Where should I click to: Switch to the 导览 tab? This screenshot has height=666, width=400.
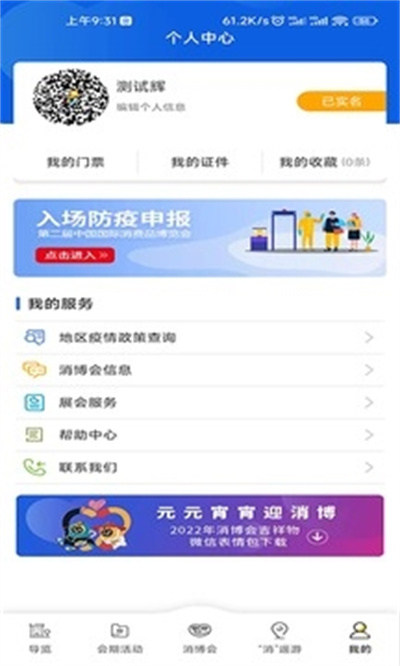[x=40, y=638]
